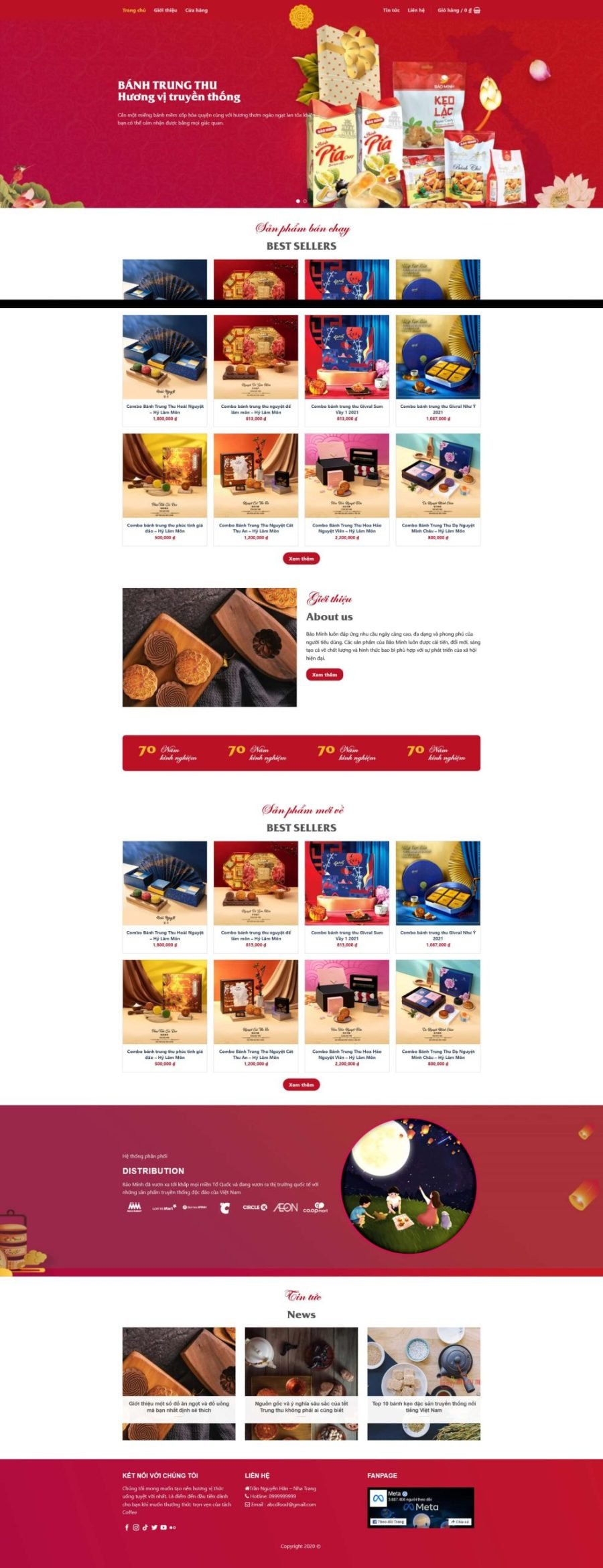Tap Chia sẻ on the Fanpage widget
The height and width of the screenshot is (1568, 603).
(460, 1522)
